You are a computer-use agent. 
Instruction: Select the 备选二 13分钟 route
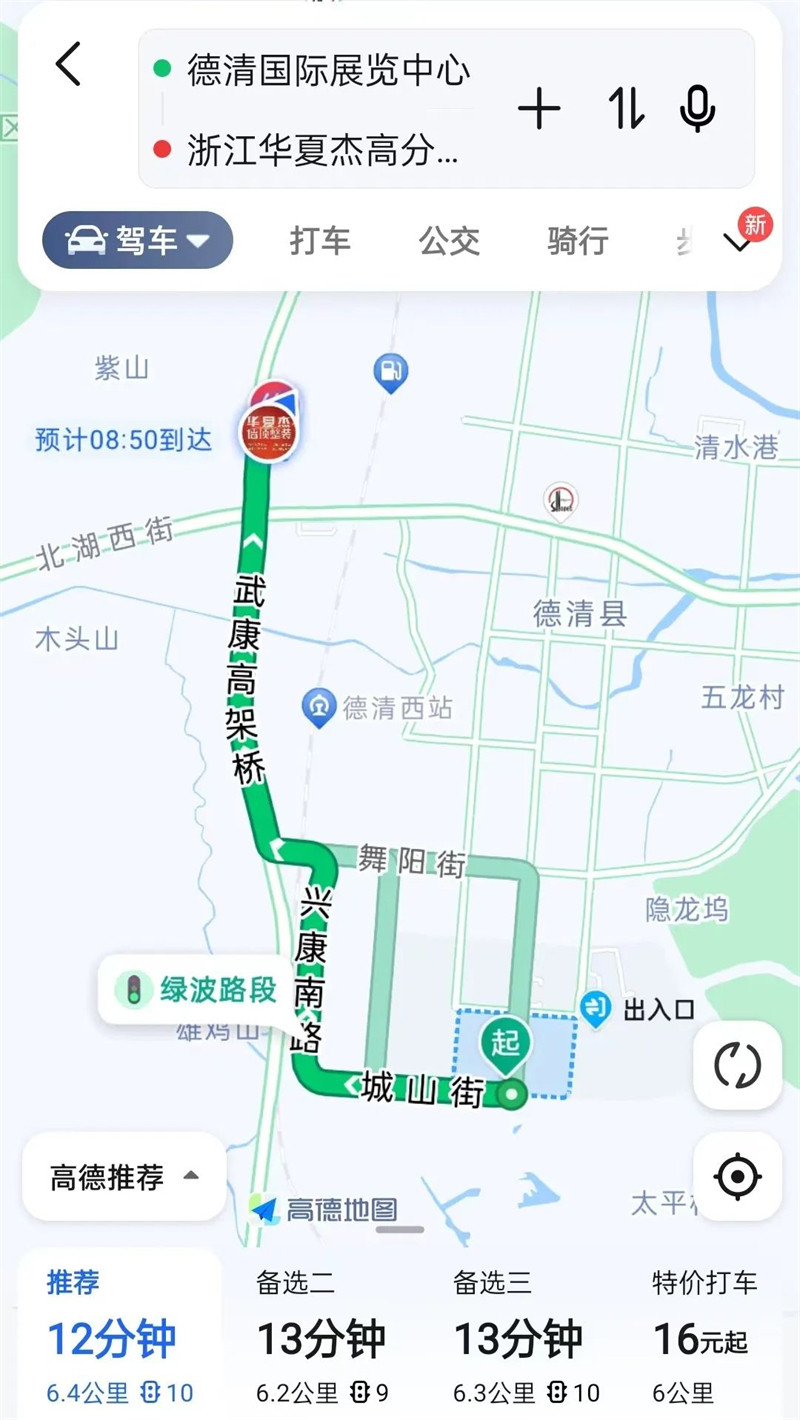[322, 1334]
